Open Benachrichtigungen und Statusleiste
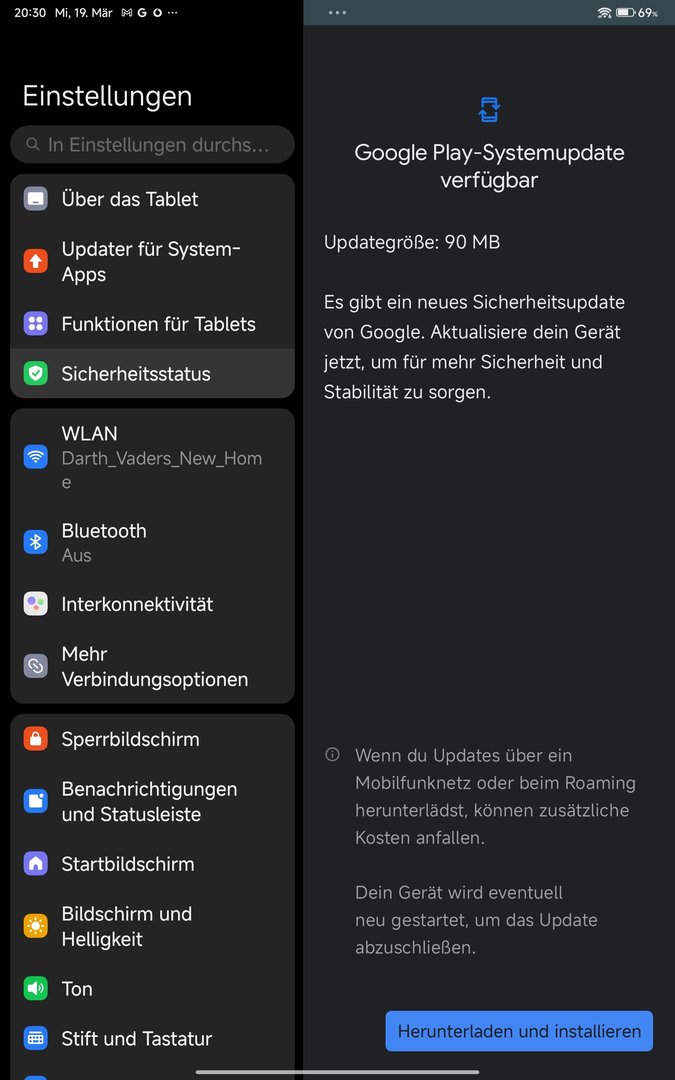 152,801
